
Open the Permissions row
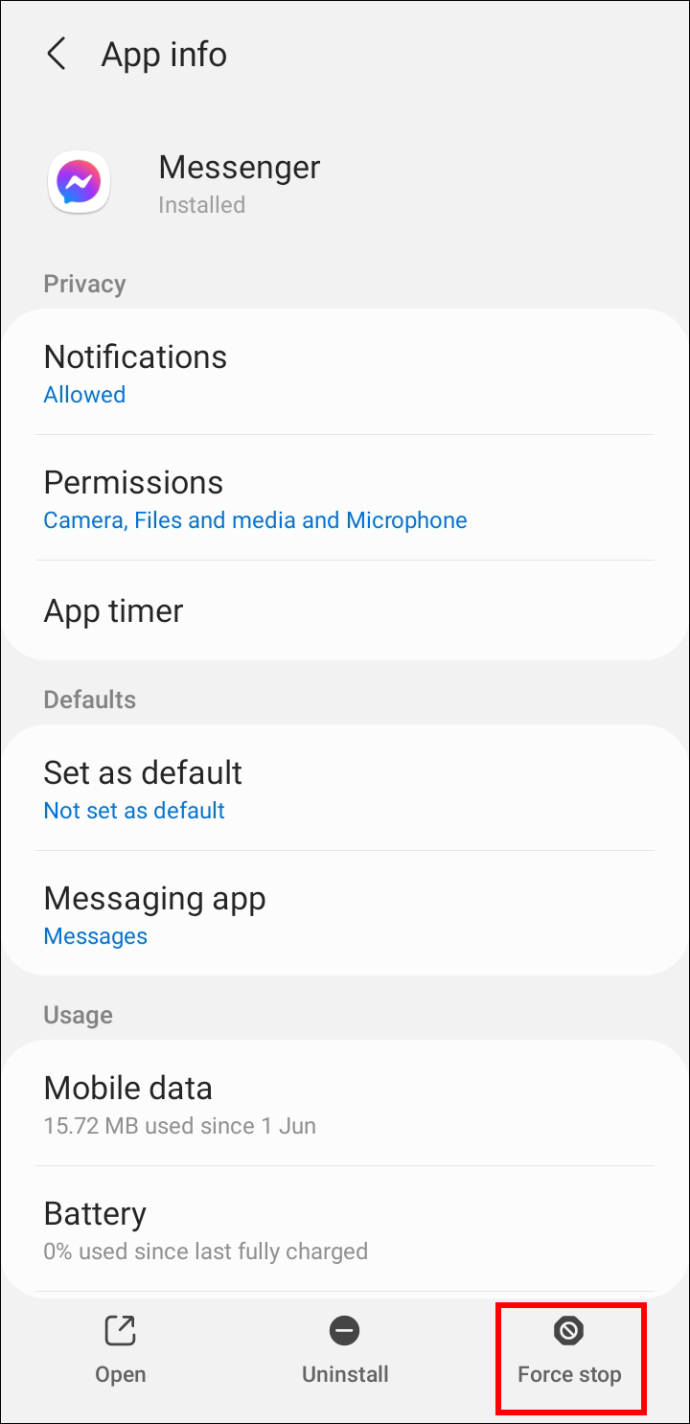tap(345, 498)
